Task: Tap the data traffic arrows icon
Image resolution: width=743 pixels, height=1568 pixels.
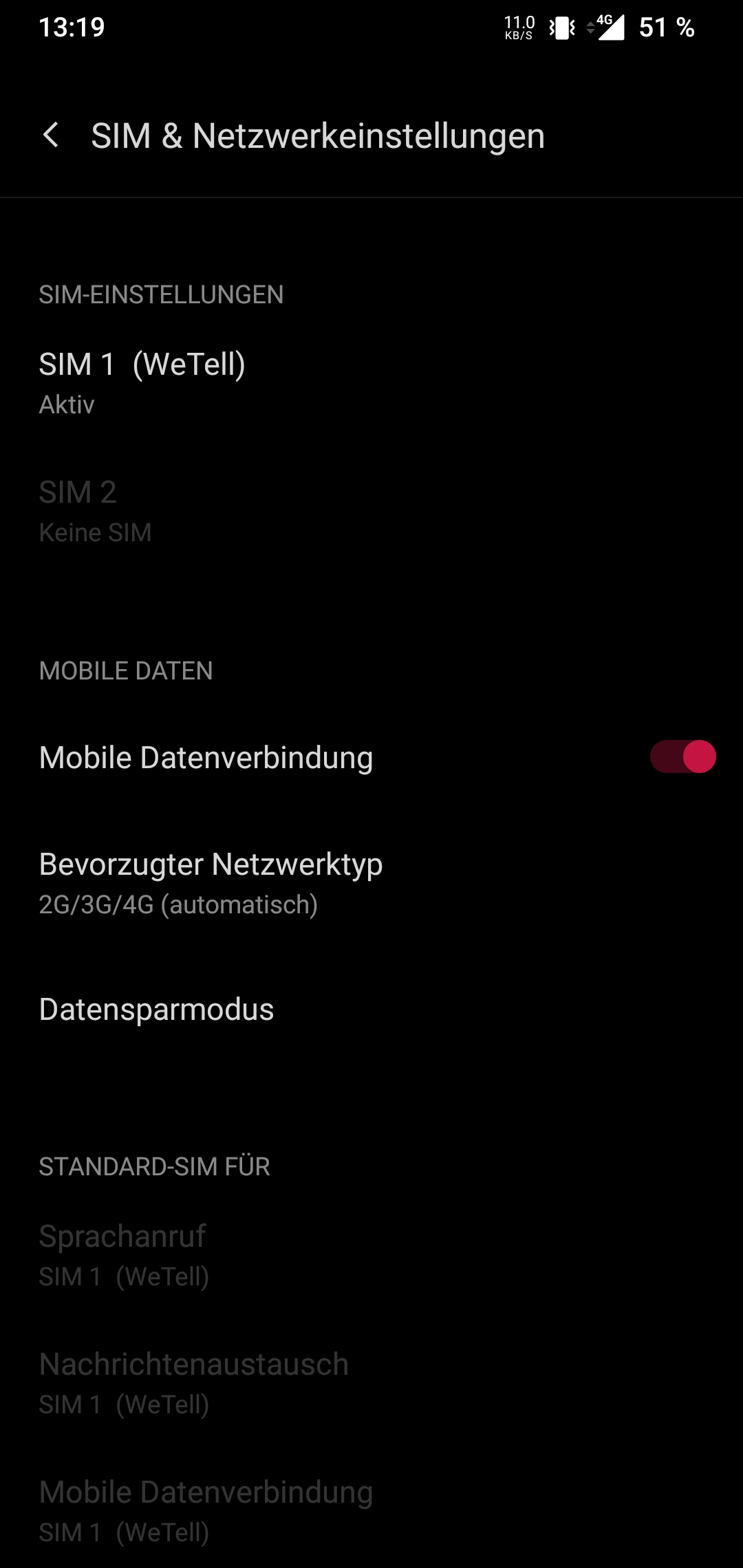Action: pyautogui.click(x=592, y=28)
